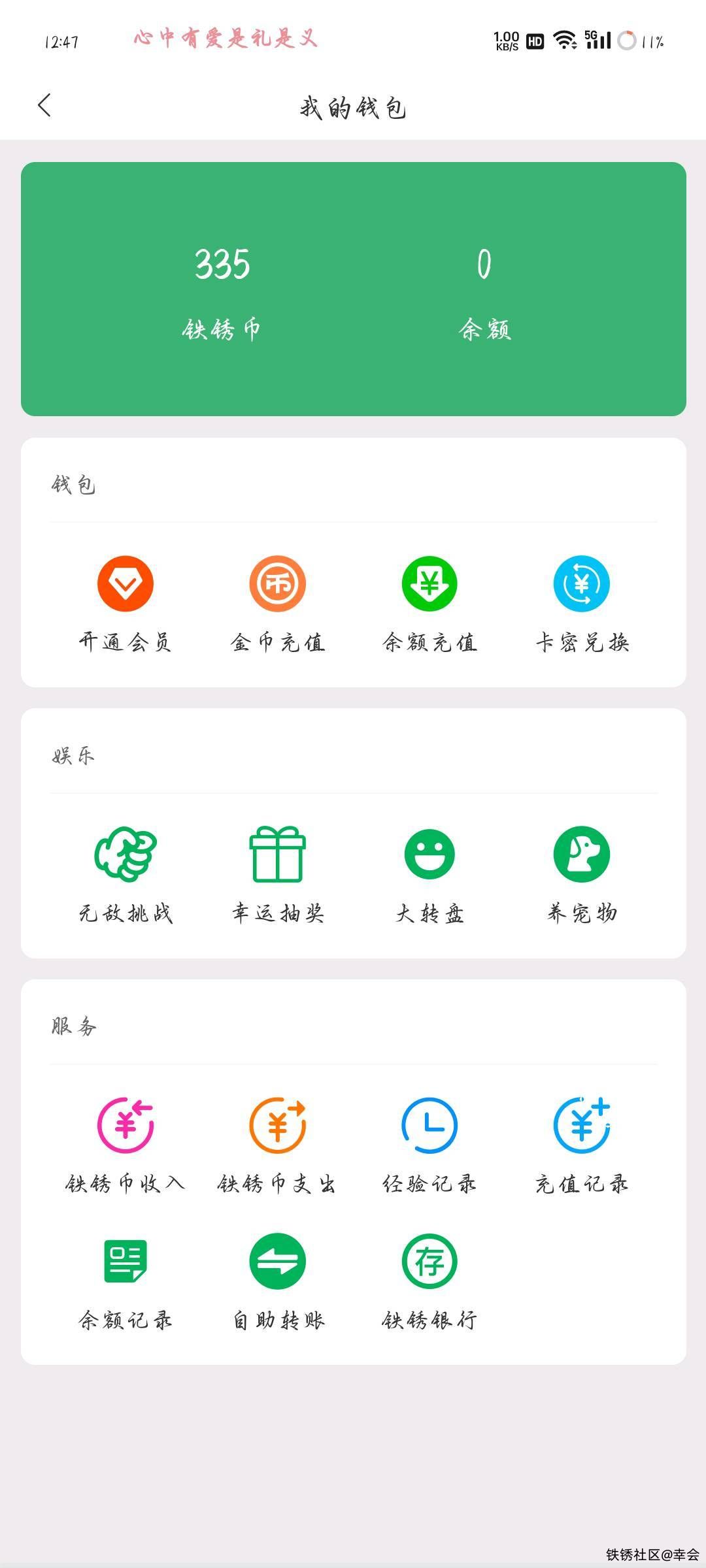This screenshot has height=1568, width=706.
Task: Check 充值记录 recharge history
Action: pos(581,1125)
